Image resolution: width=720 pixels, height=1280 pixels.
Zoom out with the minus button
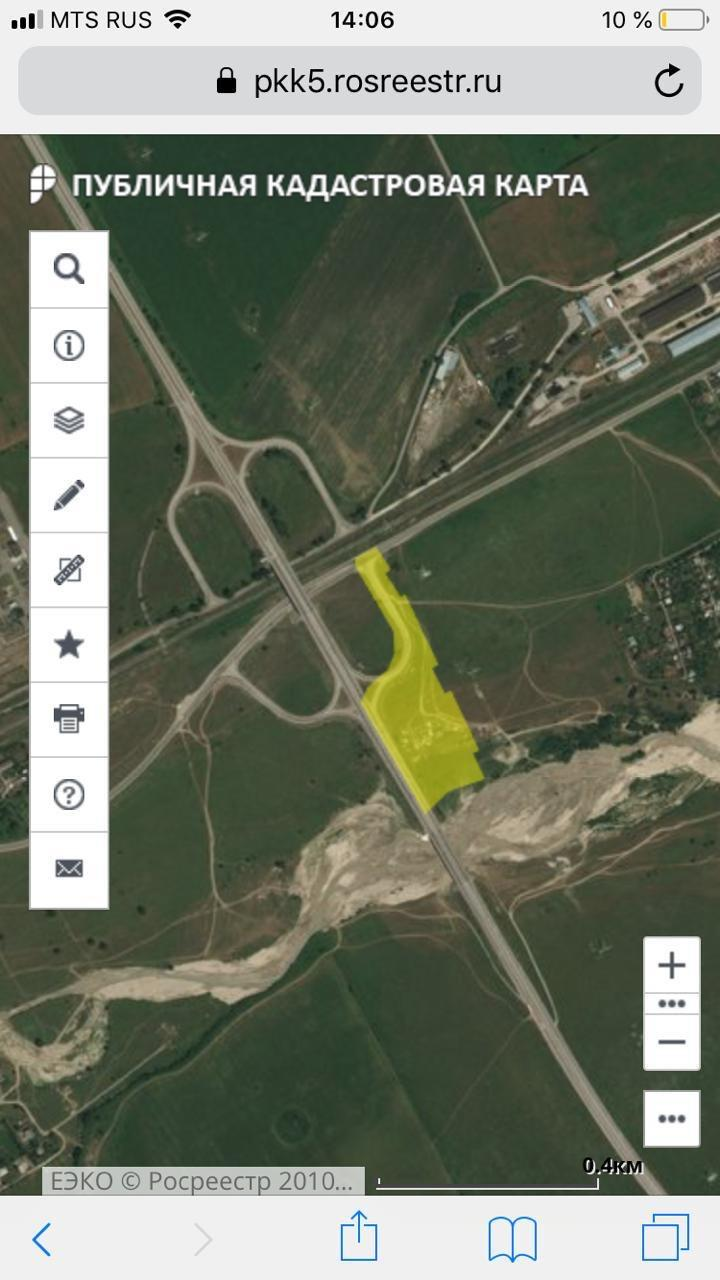coord(672,1042)
